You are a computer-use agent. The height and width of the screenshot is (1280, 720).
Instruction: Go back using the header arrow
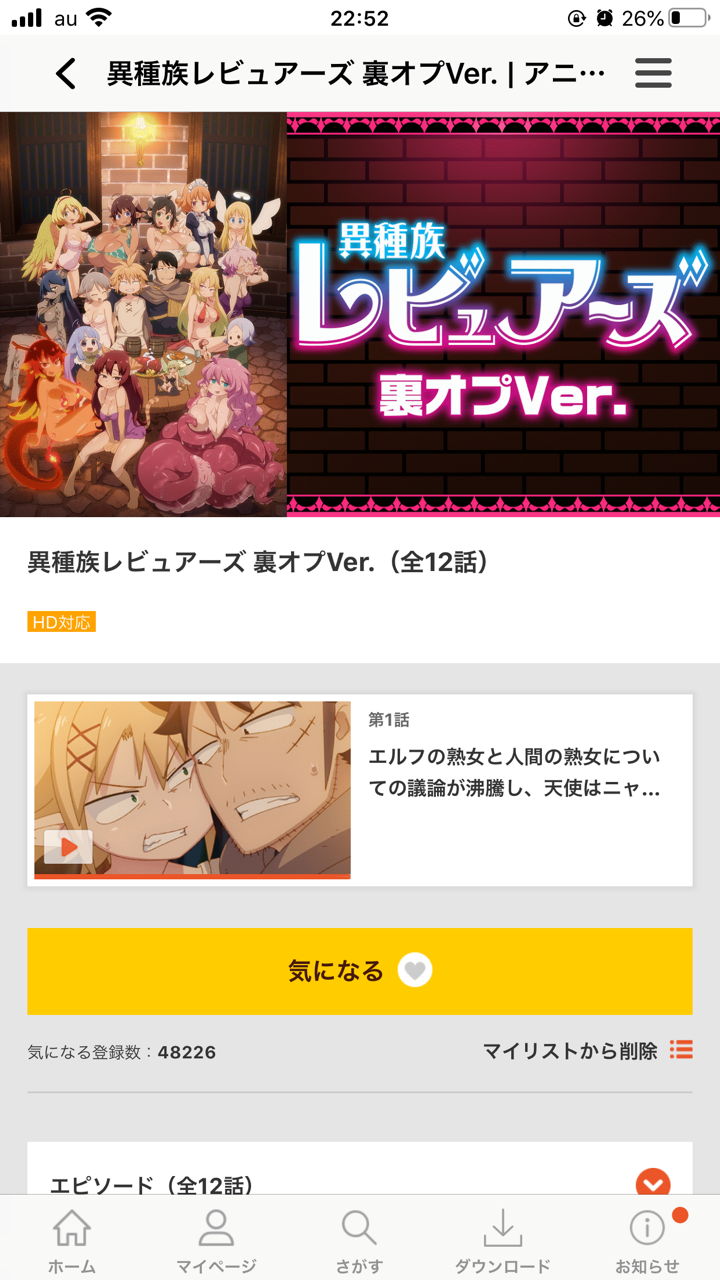(66, 74)
